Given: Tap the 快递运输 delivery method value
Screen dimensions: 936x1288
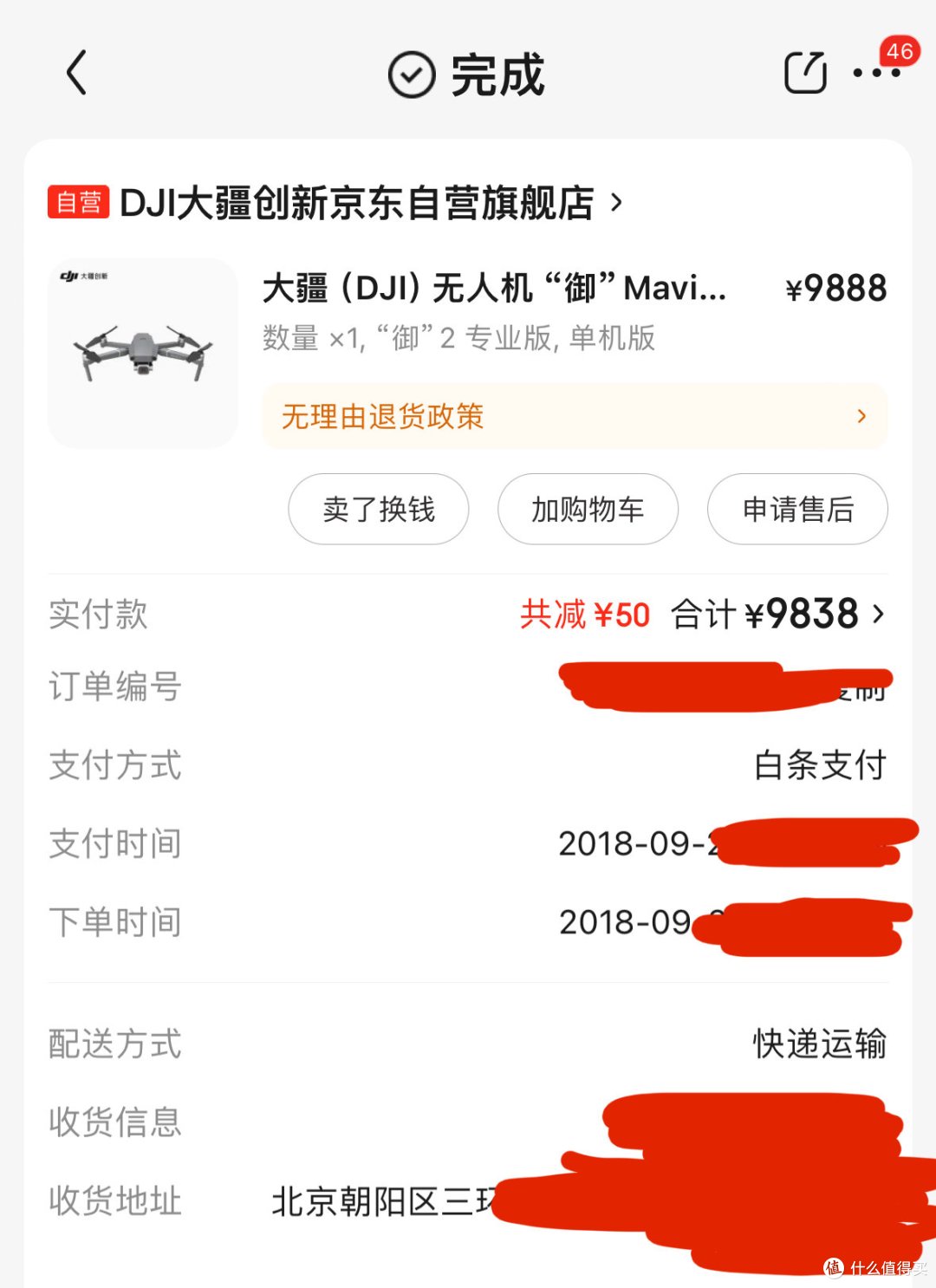Looking at the screenshot, I should (818, 1045).
